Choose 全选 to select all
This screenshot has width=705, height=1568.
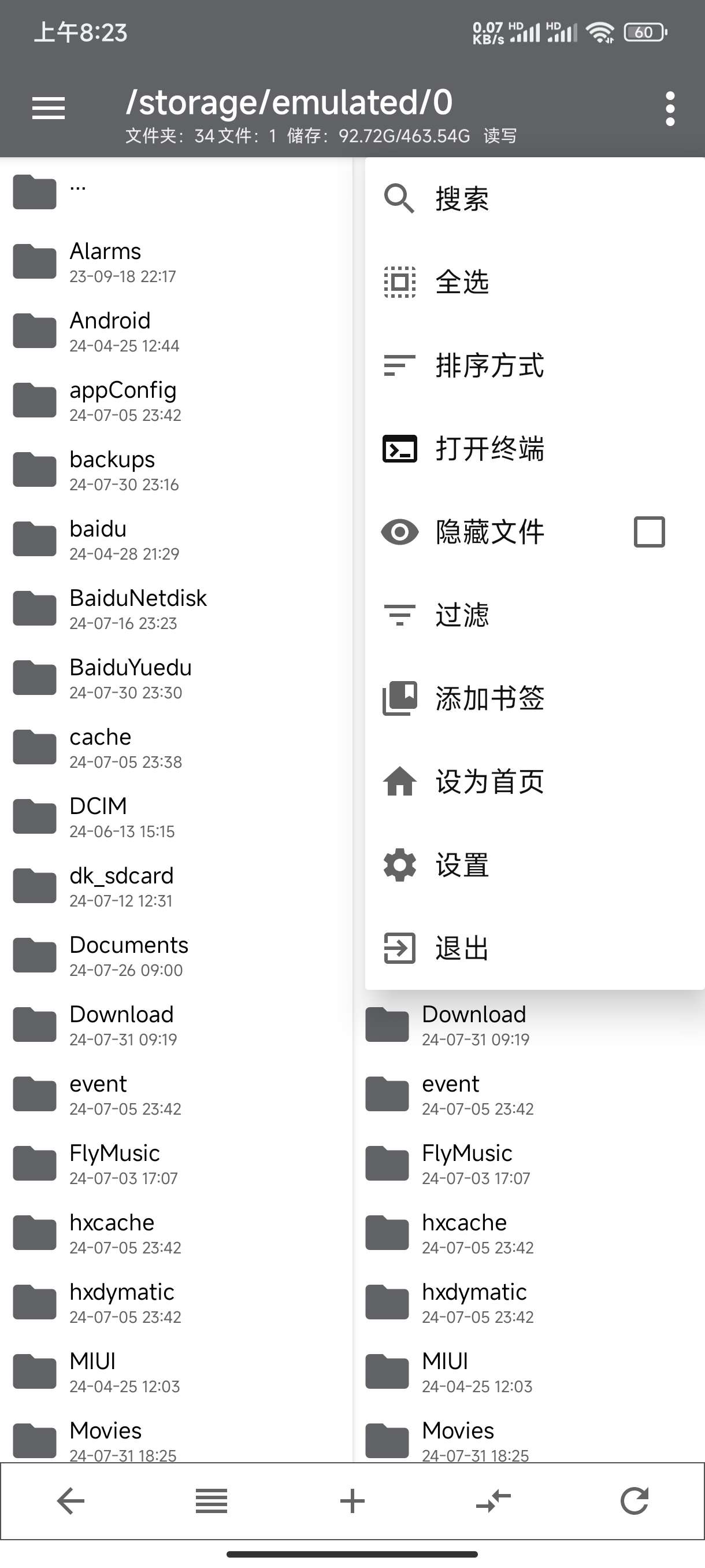coord(462,282)
